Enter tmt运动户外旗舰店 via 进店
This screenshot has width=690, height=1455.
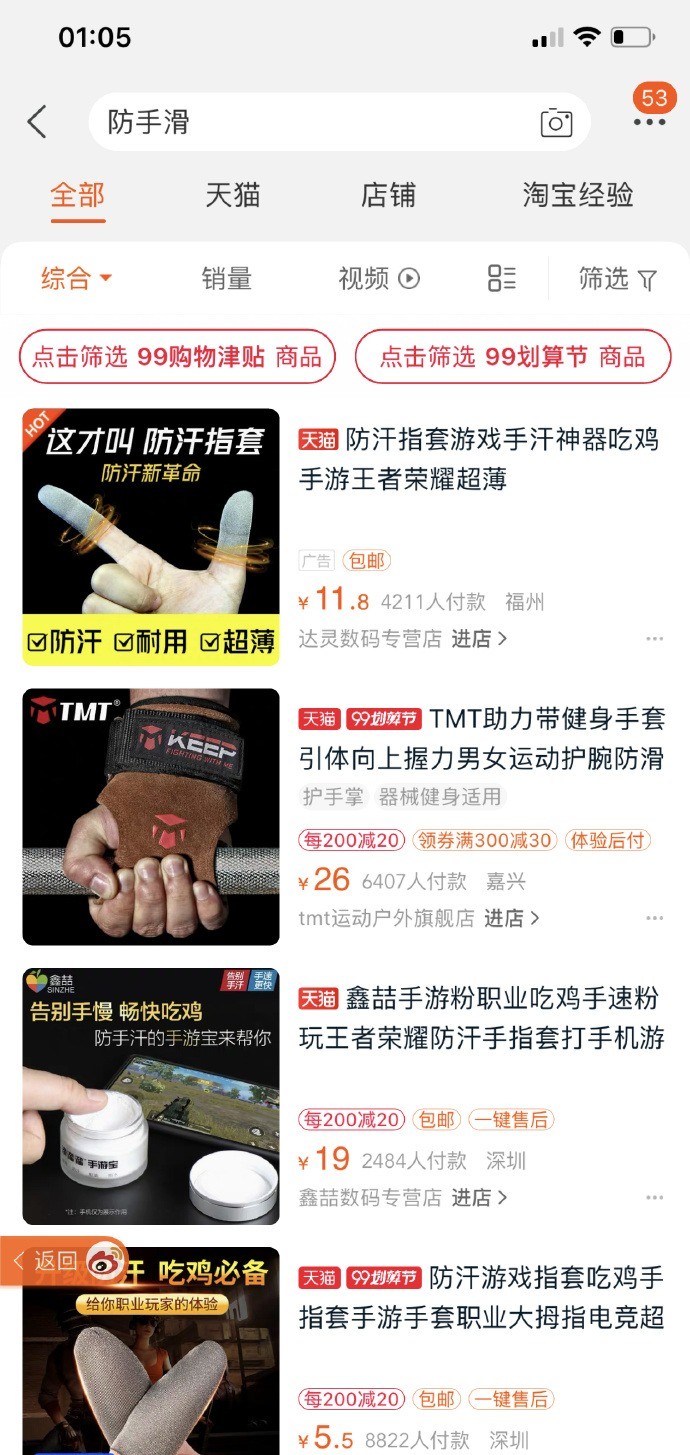[x=512, y=918]
